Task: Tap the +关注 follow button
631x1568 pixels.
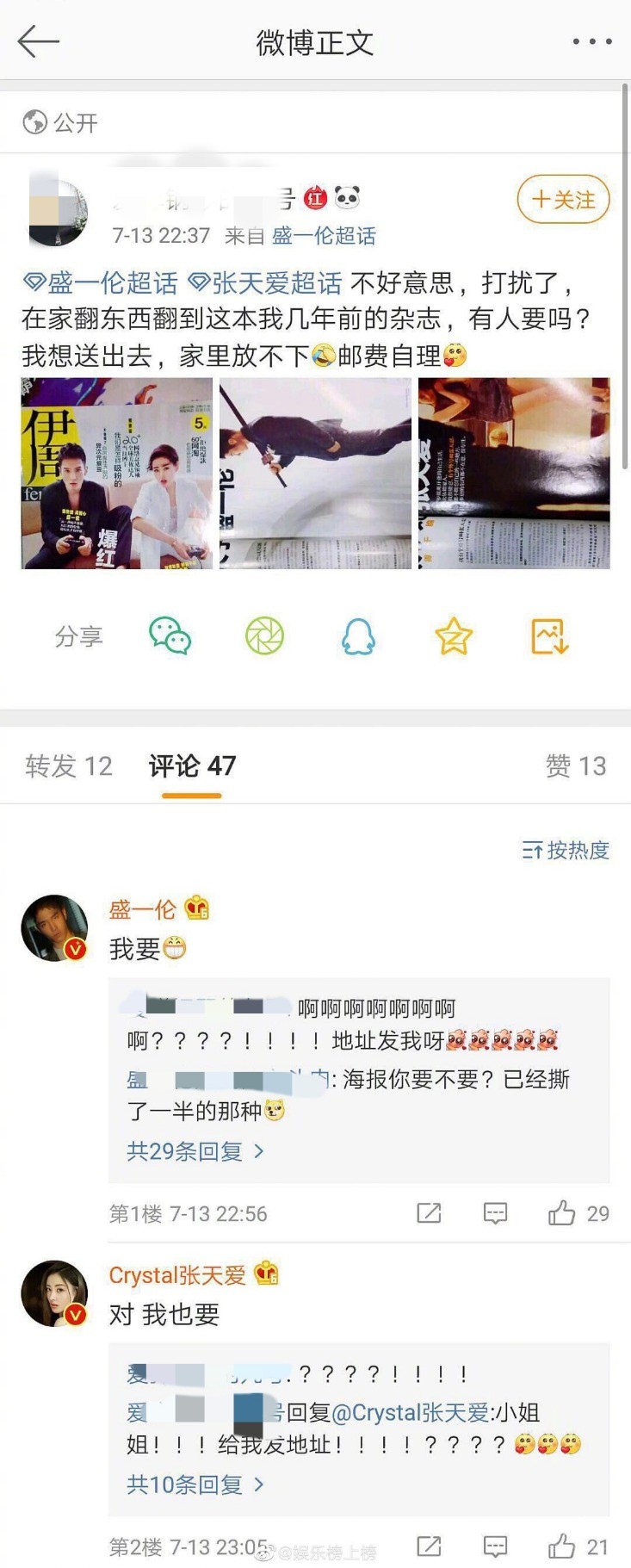Action: 563,200
